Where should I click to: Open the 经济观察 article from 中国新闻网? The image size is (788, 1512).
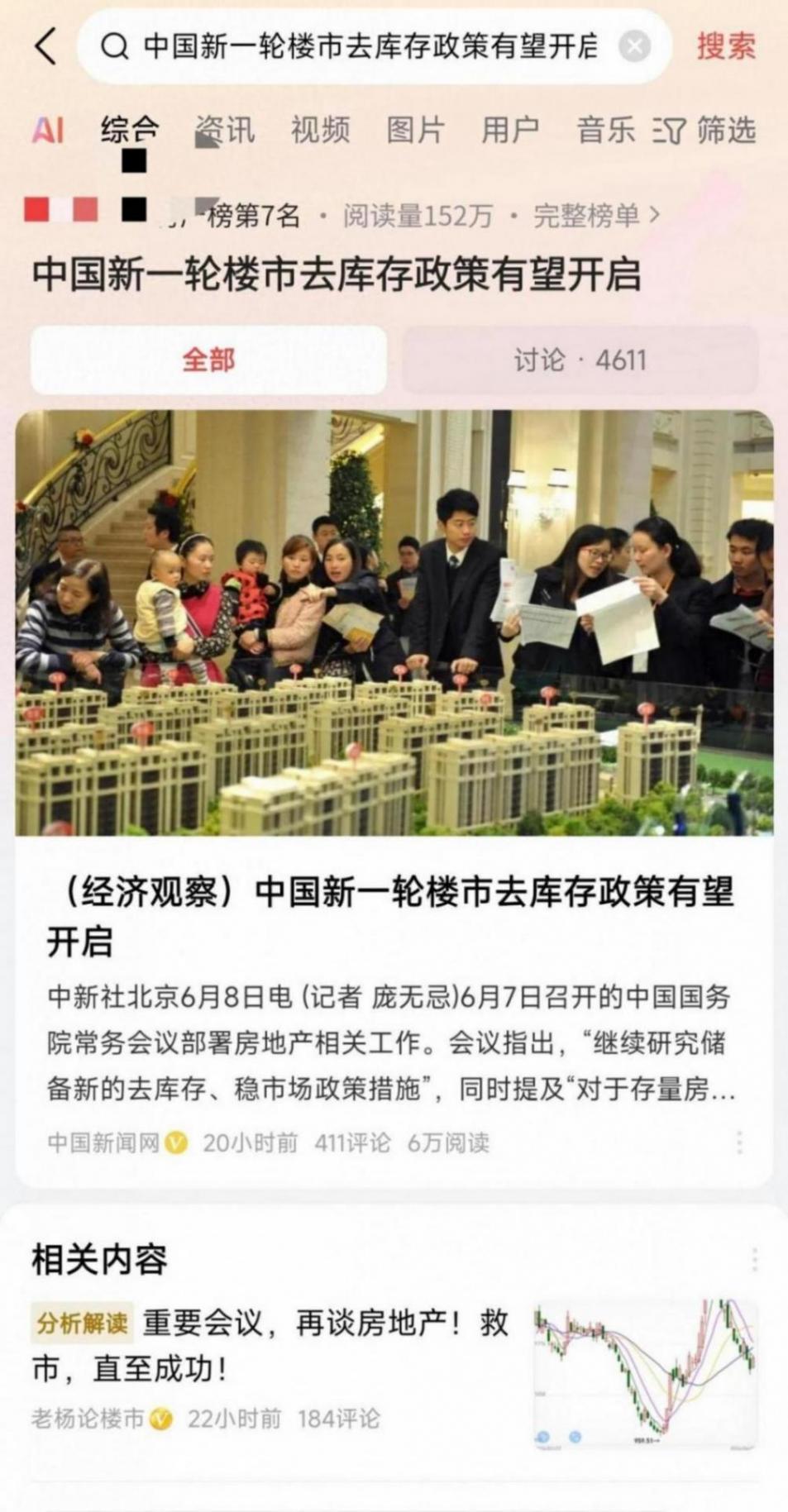389,916
